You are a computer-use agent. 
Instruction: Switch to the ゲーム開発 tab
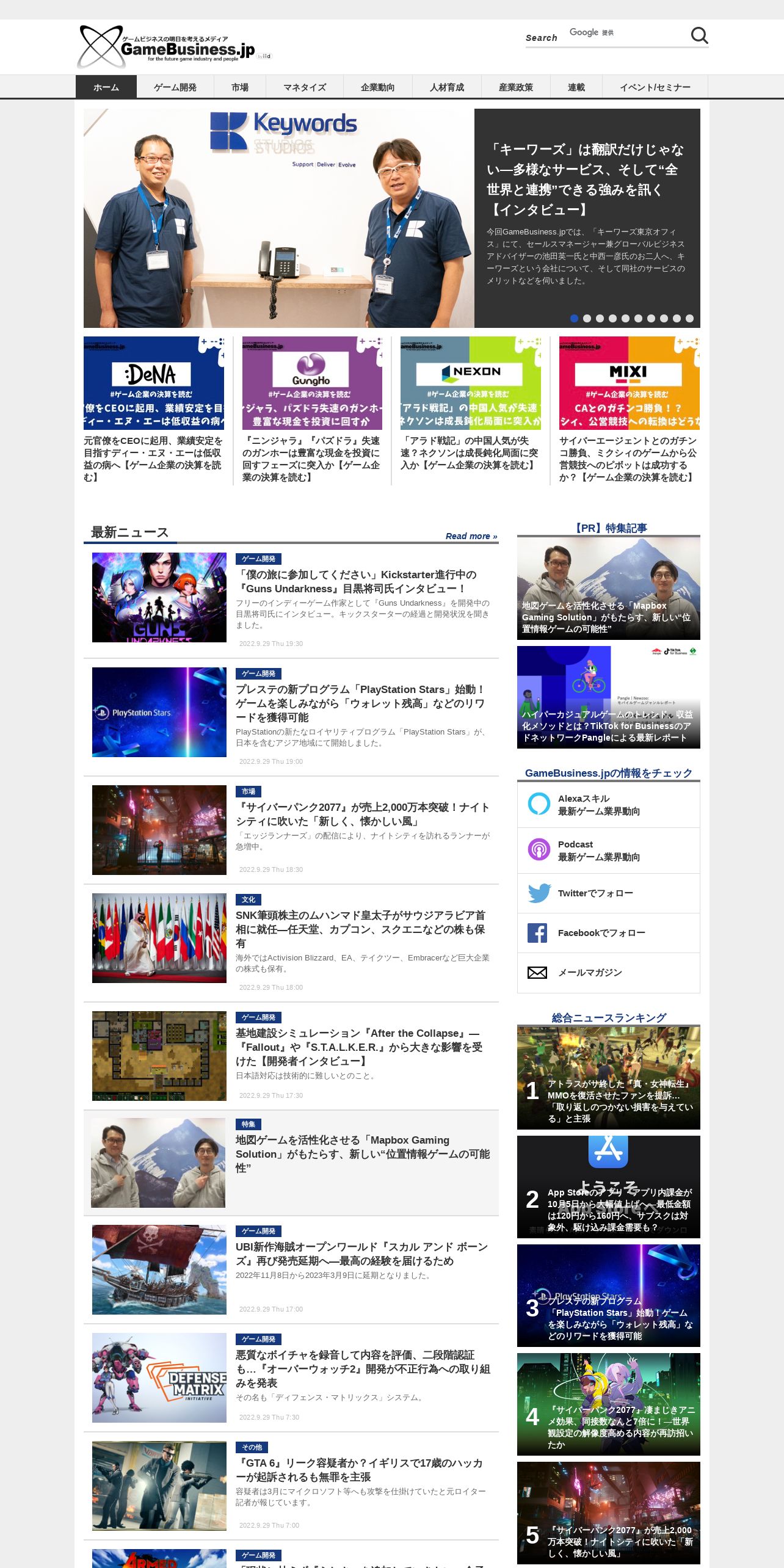(x=175, y=87)
